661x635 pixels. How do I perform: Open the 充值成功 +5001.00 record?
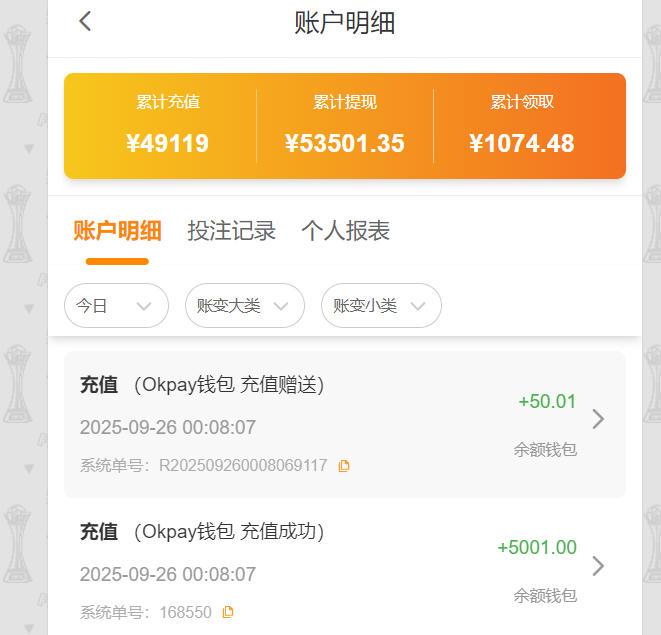click(598, 566)
